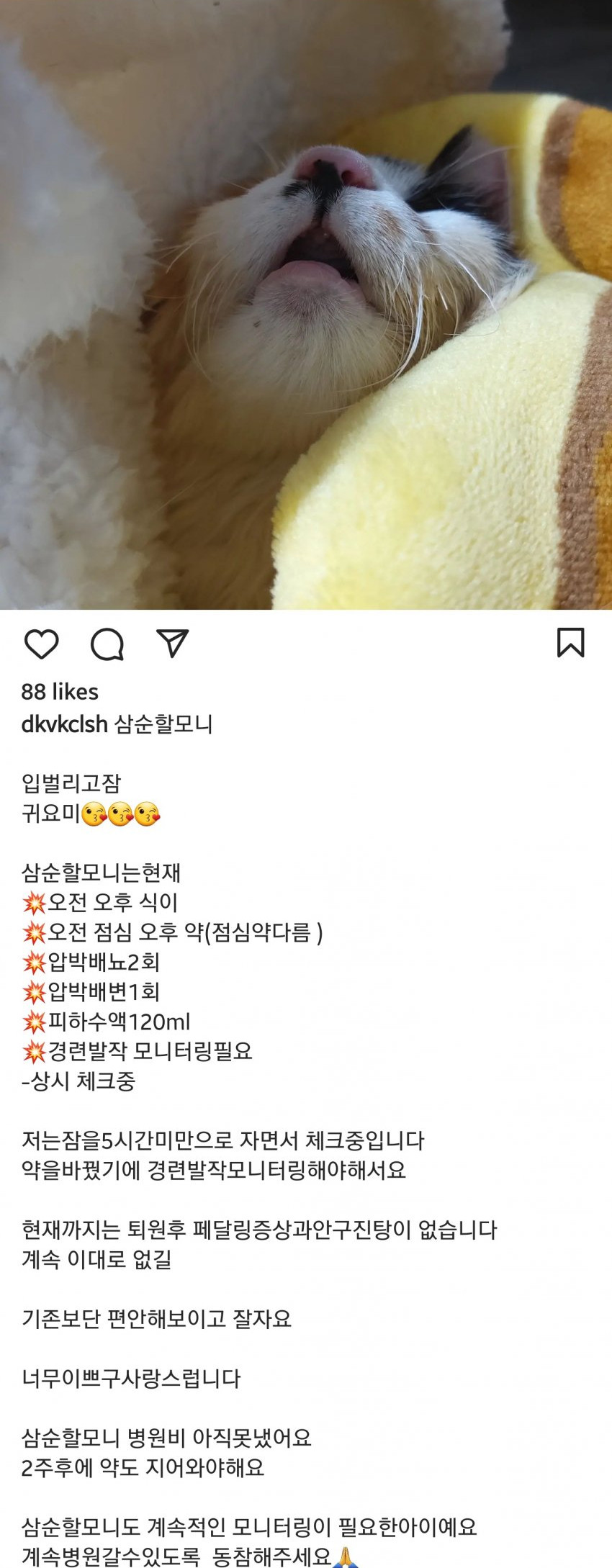
Task: Open dkvkclsh's profile from the caption
Action: coord(64,724)
